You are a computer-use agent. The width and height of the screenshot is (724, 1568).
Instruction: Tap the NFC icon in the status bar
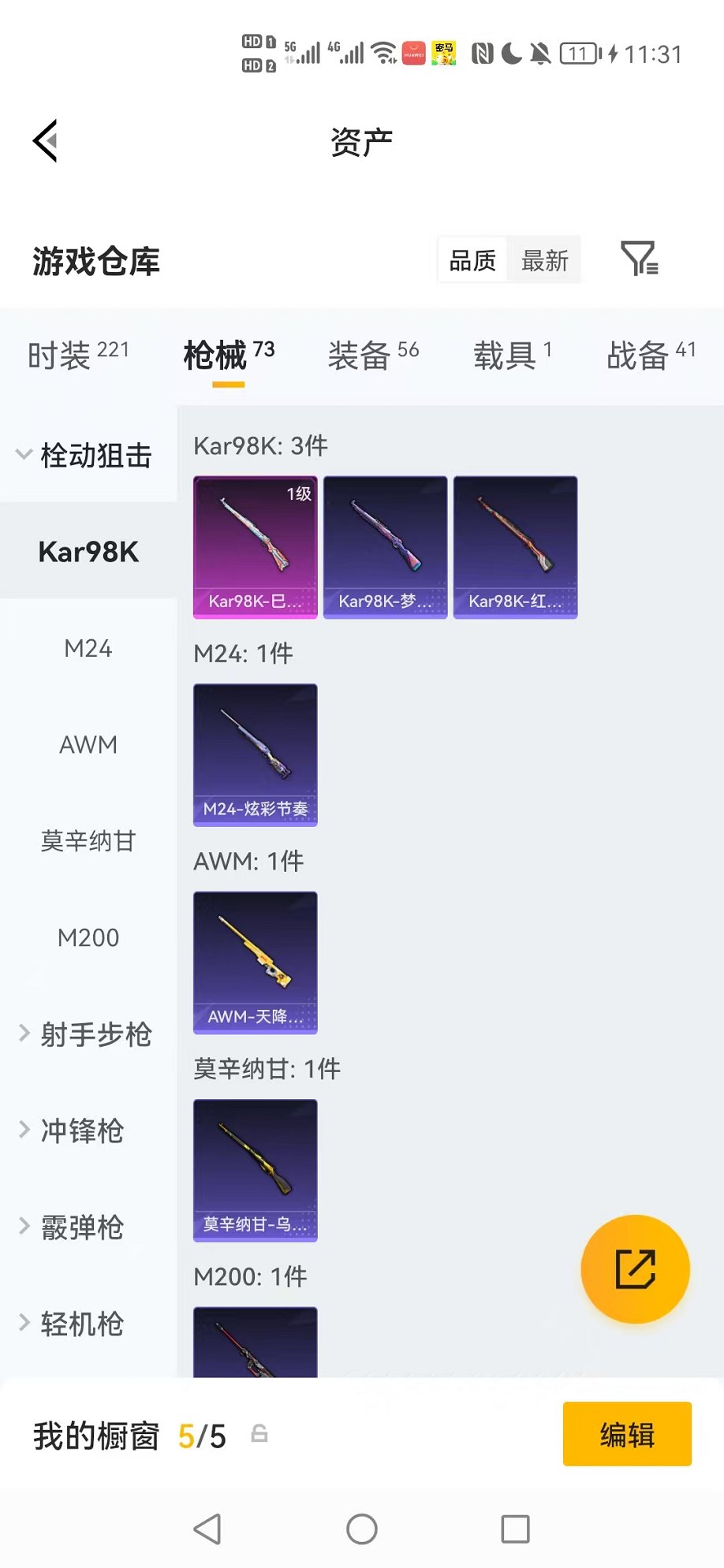[x=481, y=53]
